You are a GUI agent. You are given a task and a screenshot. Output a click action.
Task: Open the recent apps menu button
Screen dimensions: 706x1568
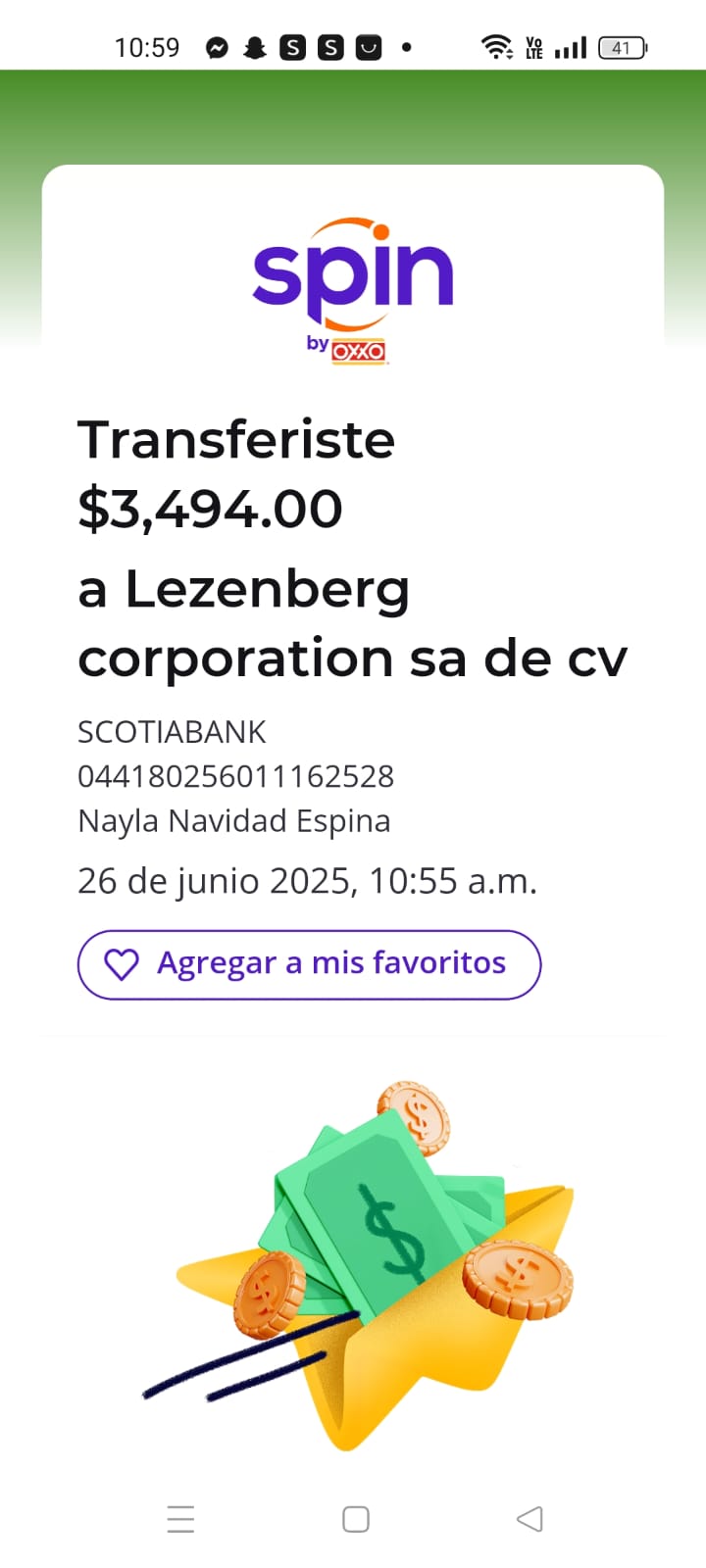180,1519
